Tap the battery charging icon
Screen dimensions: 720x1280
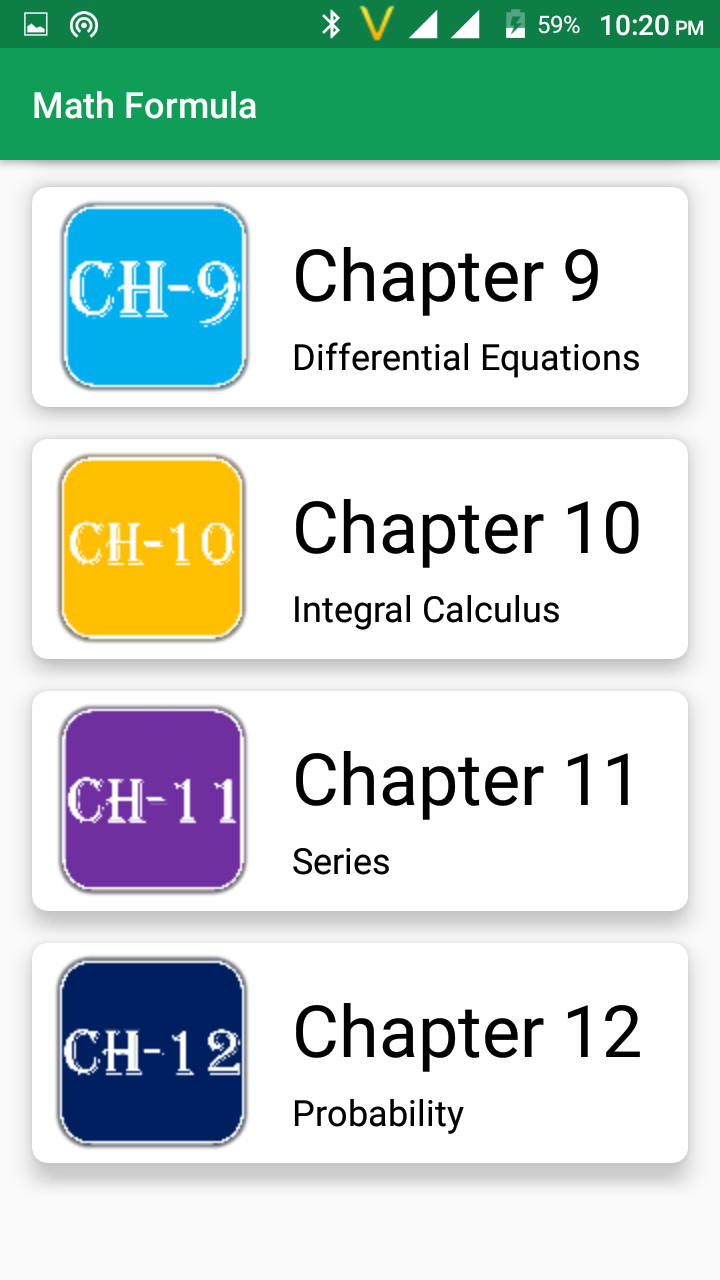(x=517, y=23)
